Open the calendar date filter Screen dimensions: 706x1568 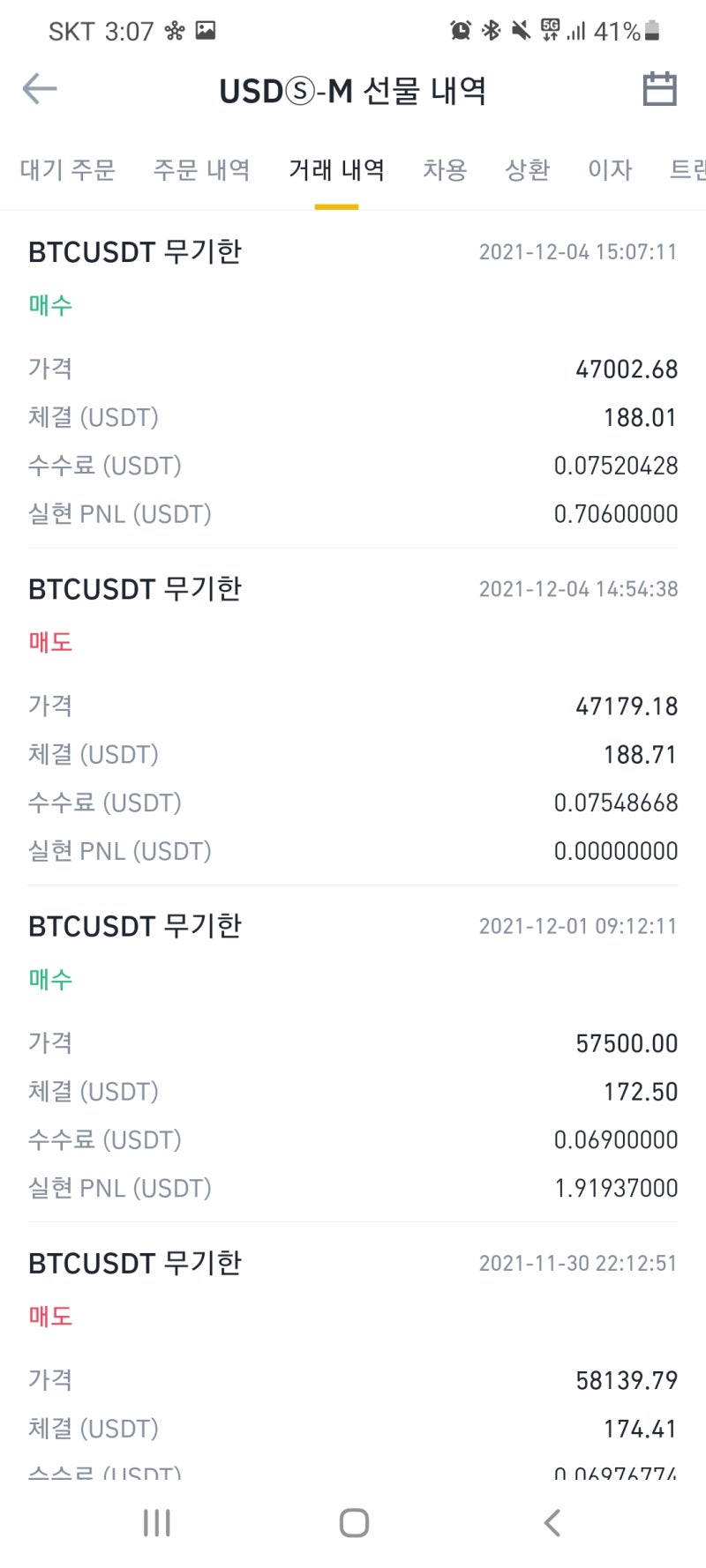(x=659, y=89)
